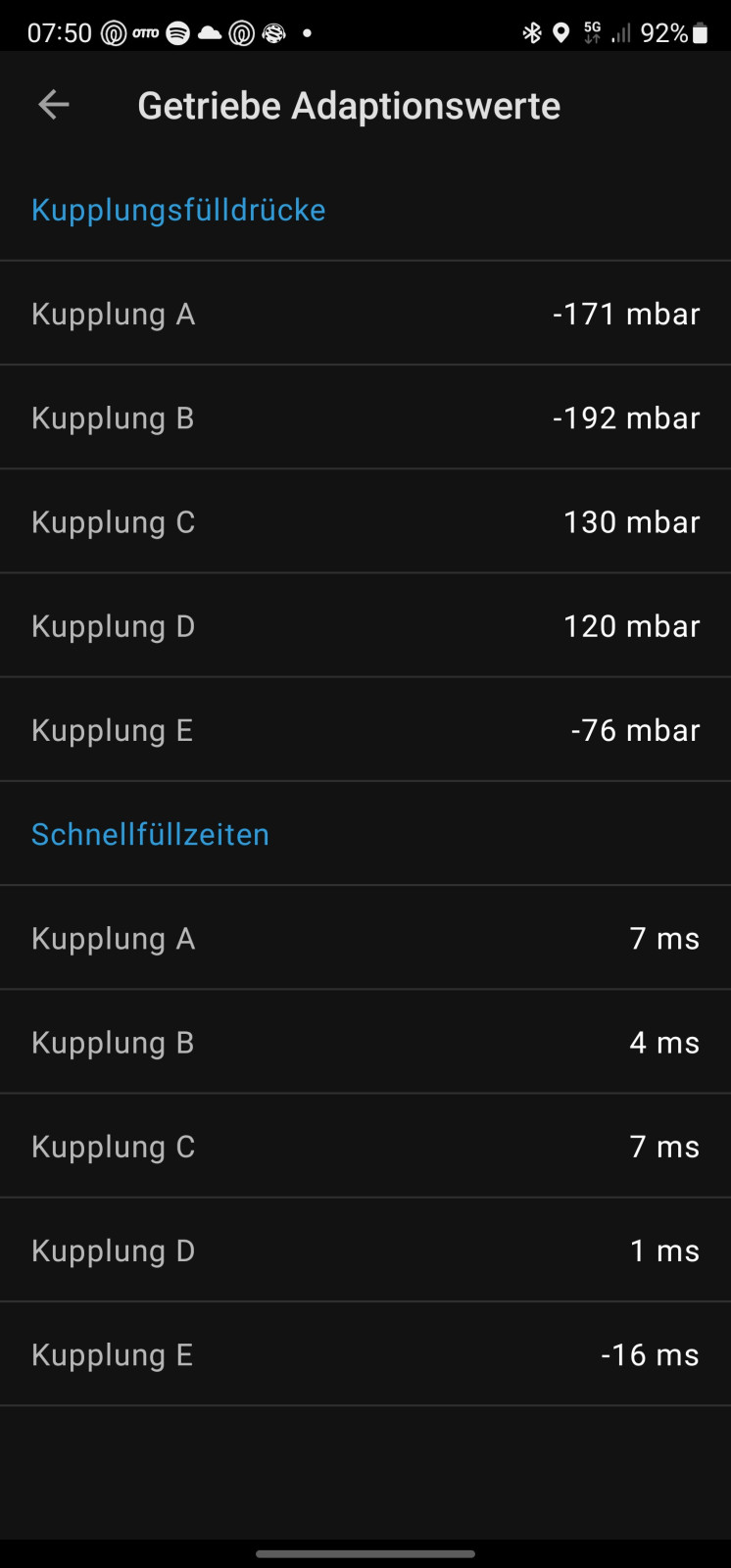The height and width of the screenshot is (1568, 731).
Task: Select Kupplung E showing -76 mbar
Action: pyautogui.click(x=365, y=729)
